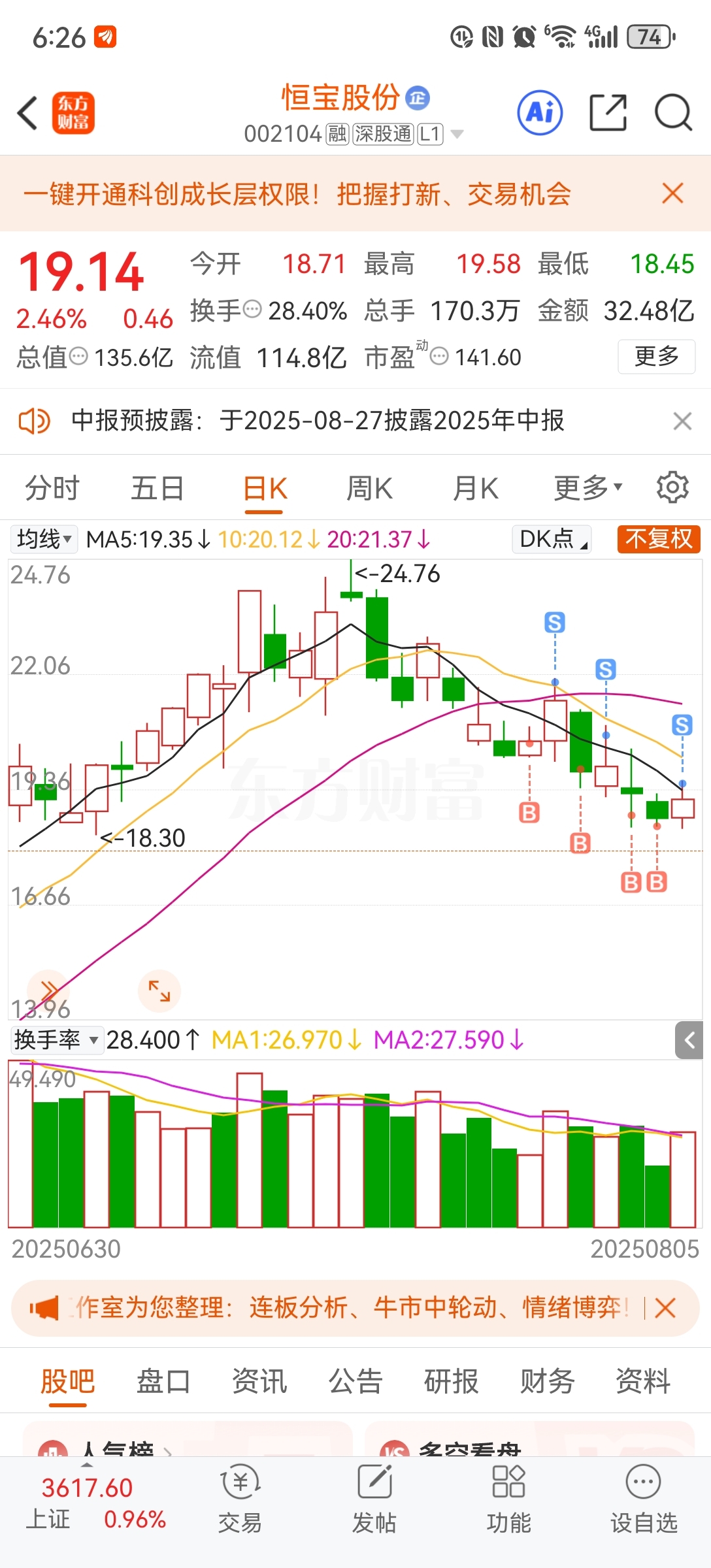Expand chart to full screen
This screenshot has height=1568, width=711.
(159, 991)
